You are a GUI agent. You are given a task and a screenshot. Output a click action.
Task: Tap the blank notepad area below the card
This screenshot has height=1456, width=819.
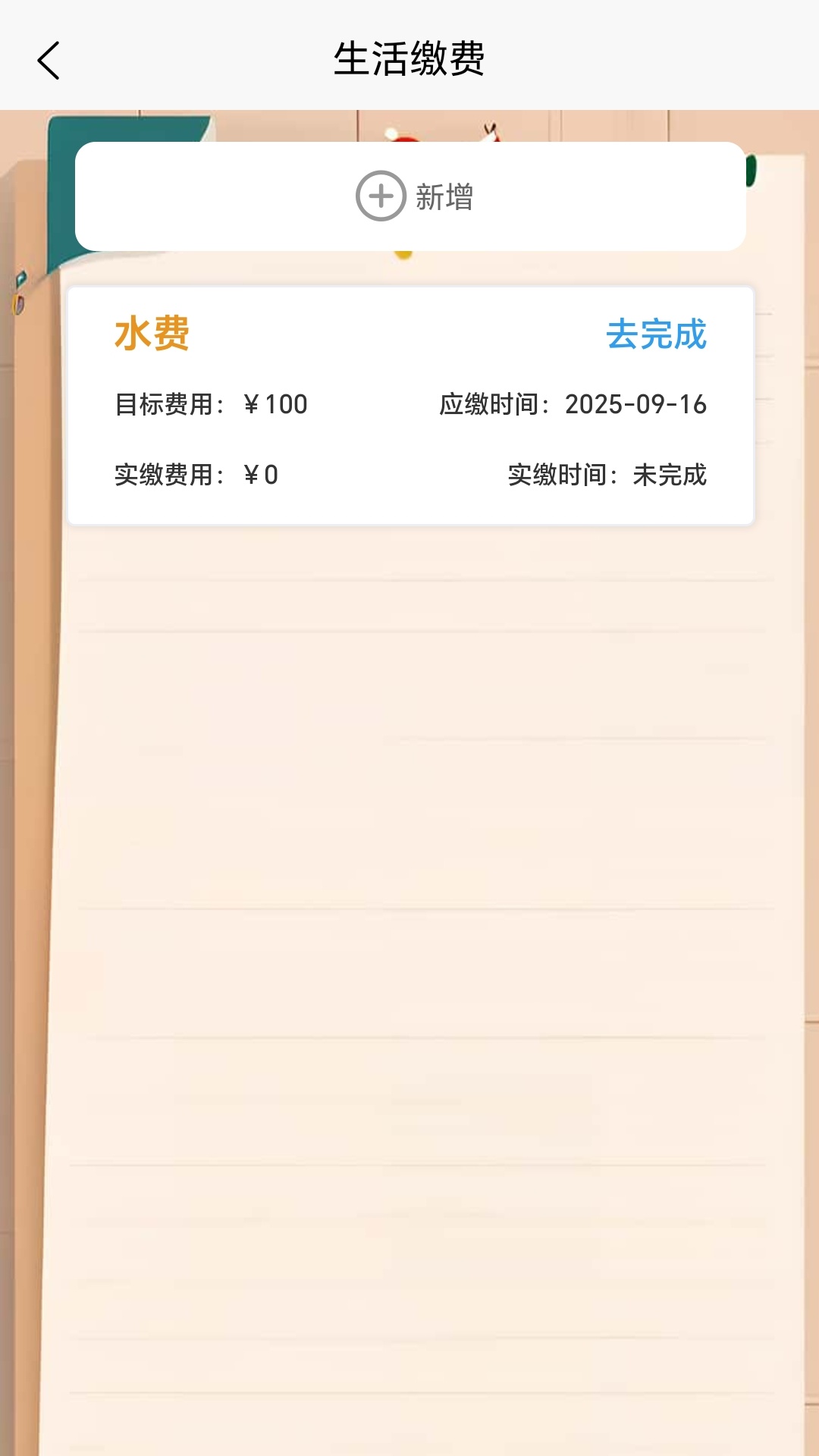point(409,834)
